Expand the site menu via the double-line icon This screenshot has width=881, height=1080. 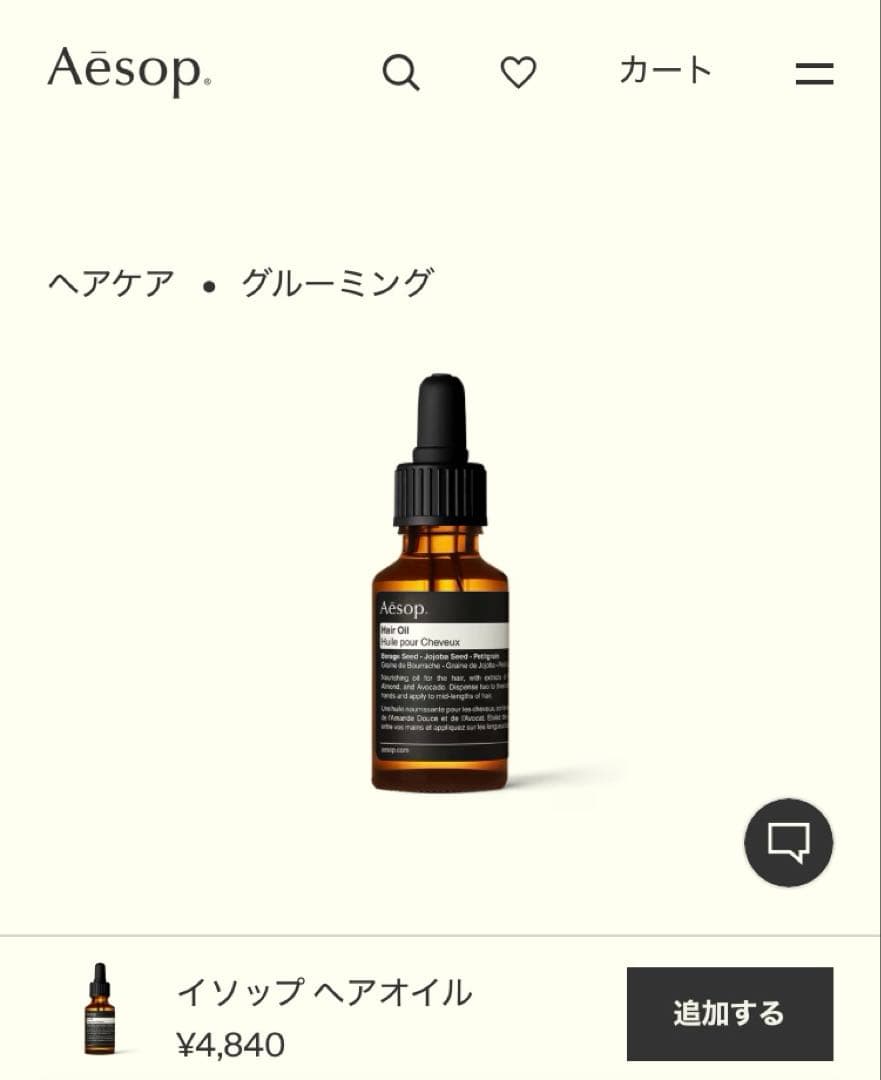coord(815,72)
